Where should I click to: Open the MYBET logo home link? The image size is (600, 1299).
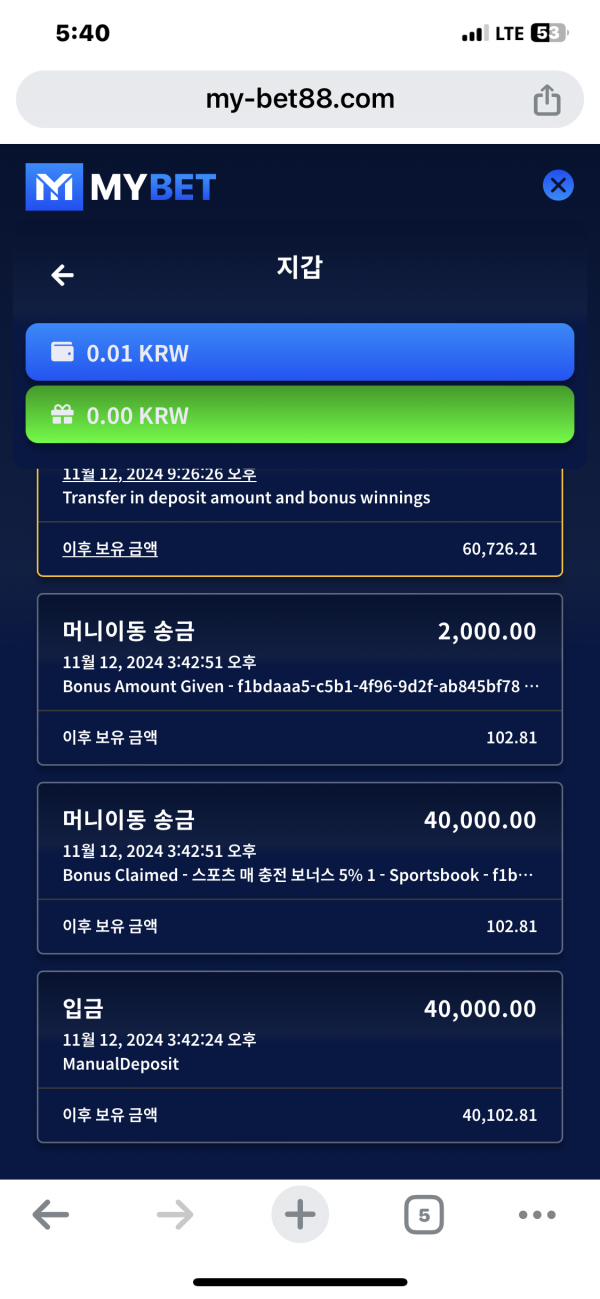pos(121,187)
